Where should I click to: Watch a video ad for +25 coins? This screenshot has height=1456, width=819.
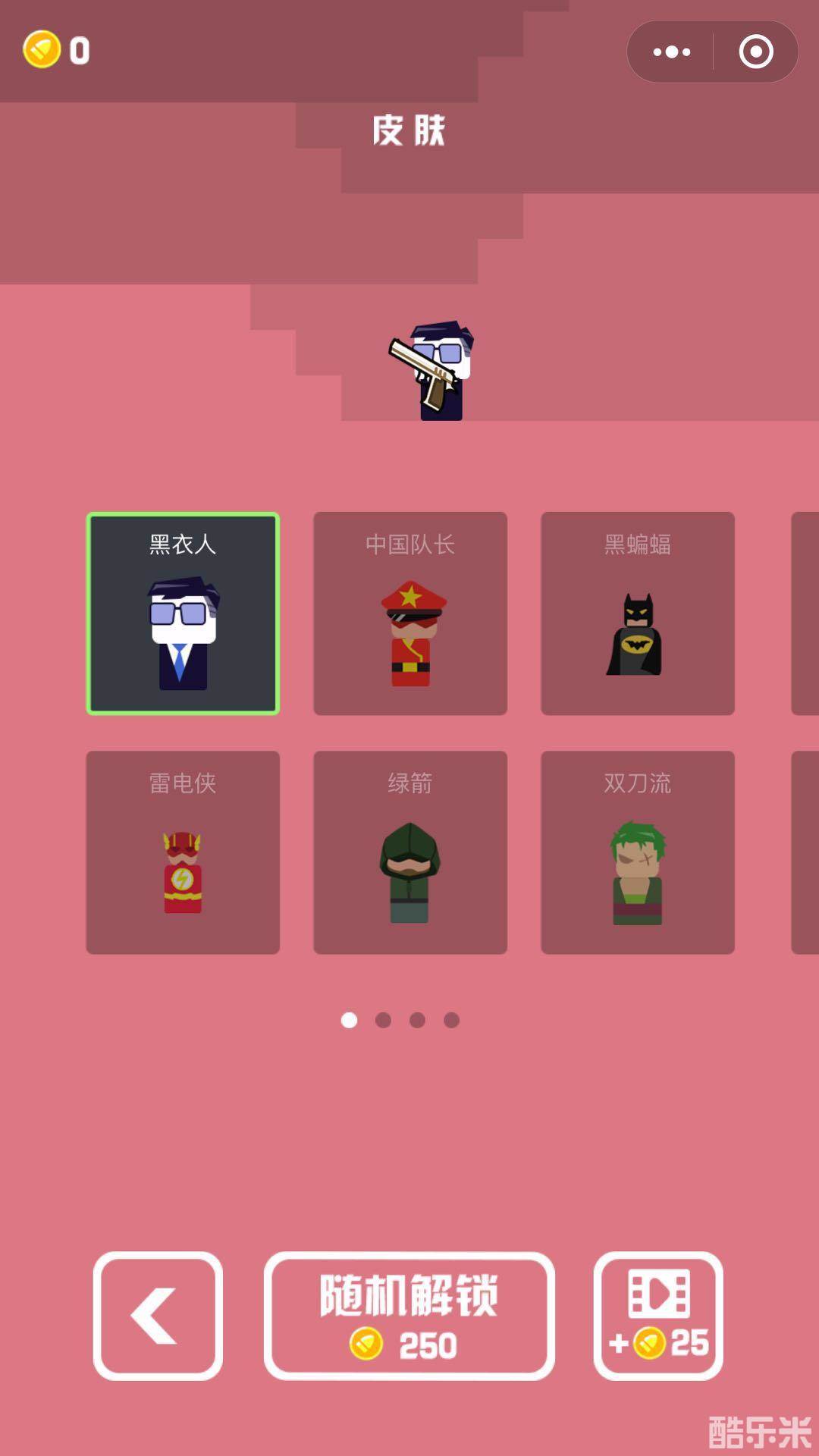(658, 1316)
